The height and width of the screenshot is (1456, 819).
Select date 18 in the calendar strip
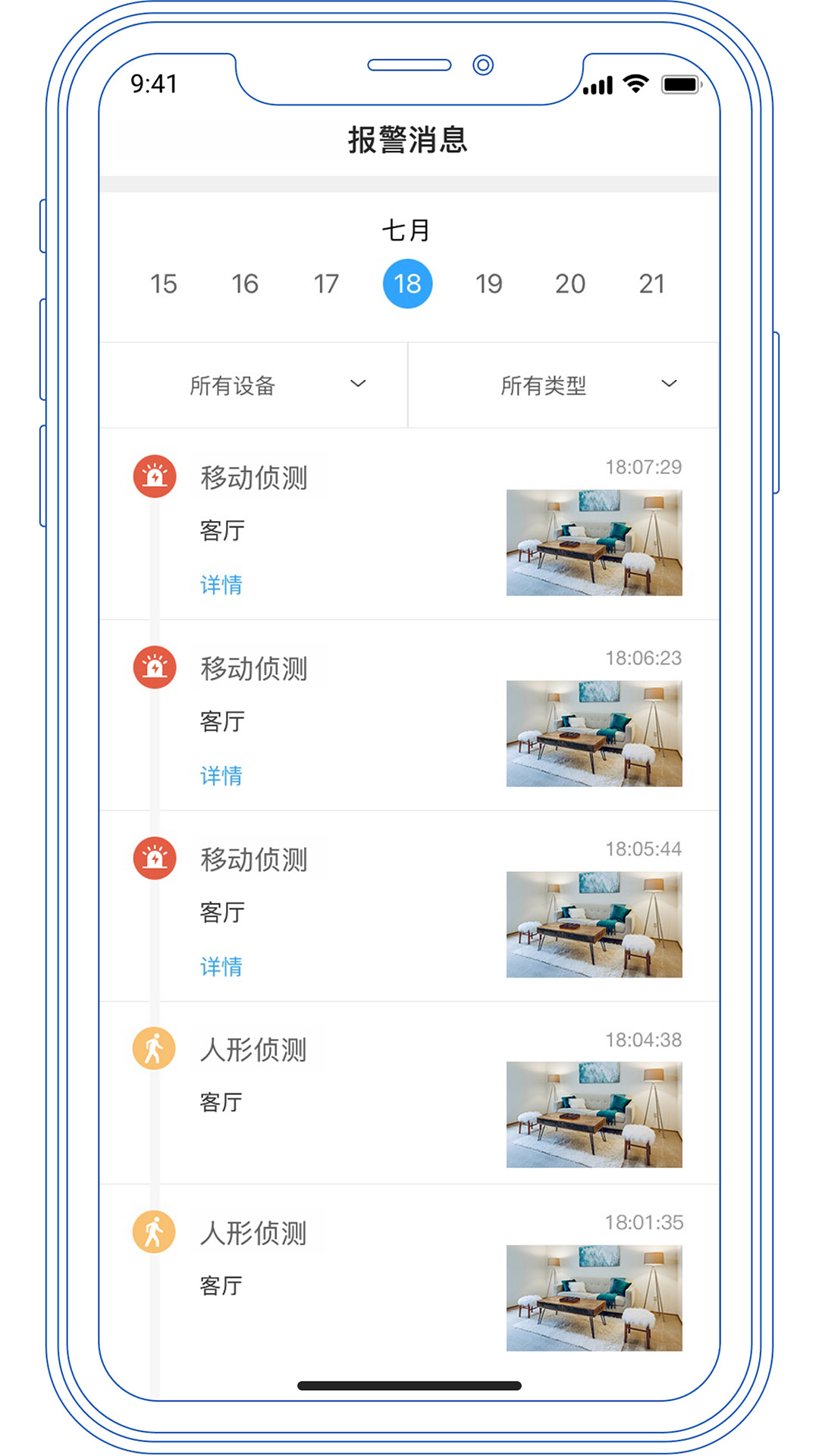(x=408, y=283)
